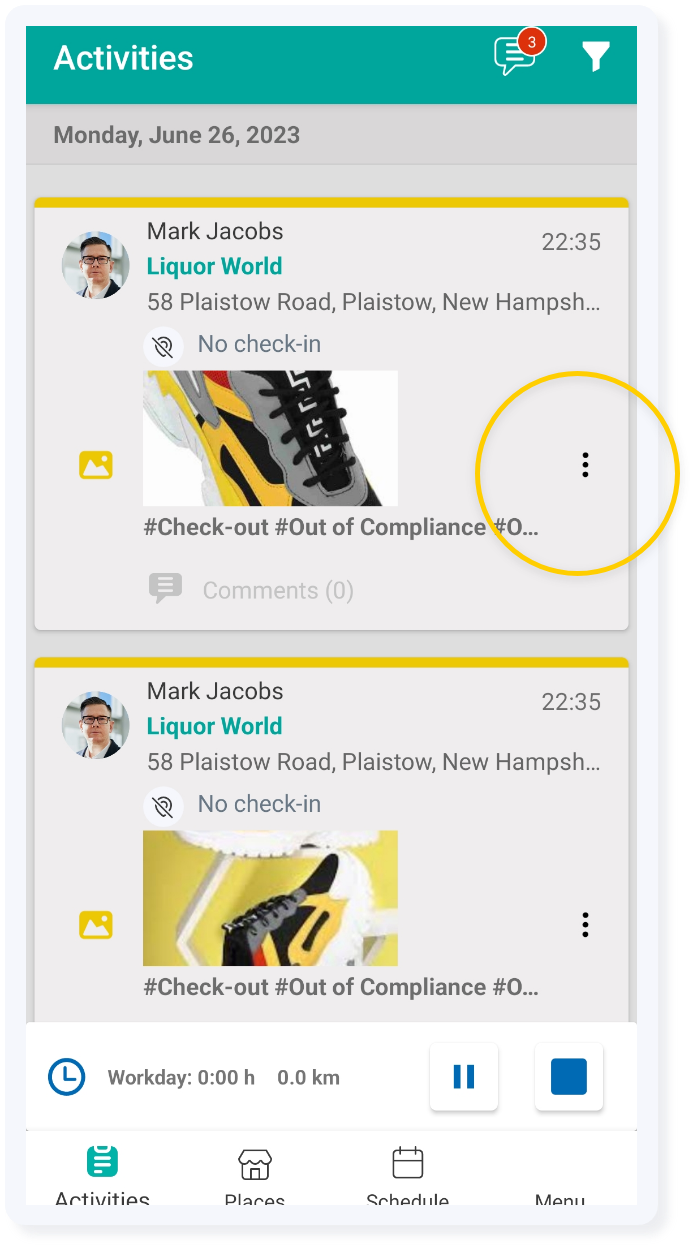Open the three-dot menu on yellow-background shoe activity
Viewport: 695px width, 1250px height.
(x=585, y=925)
